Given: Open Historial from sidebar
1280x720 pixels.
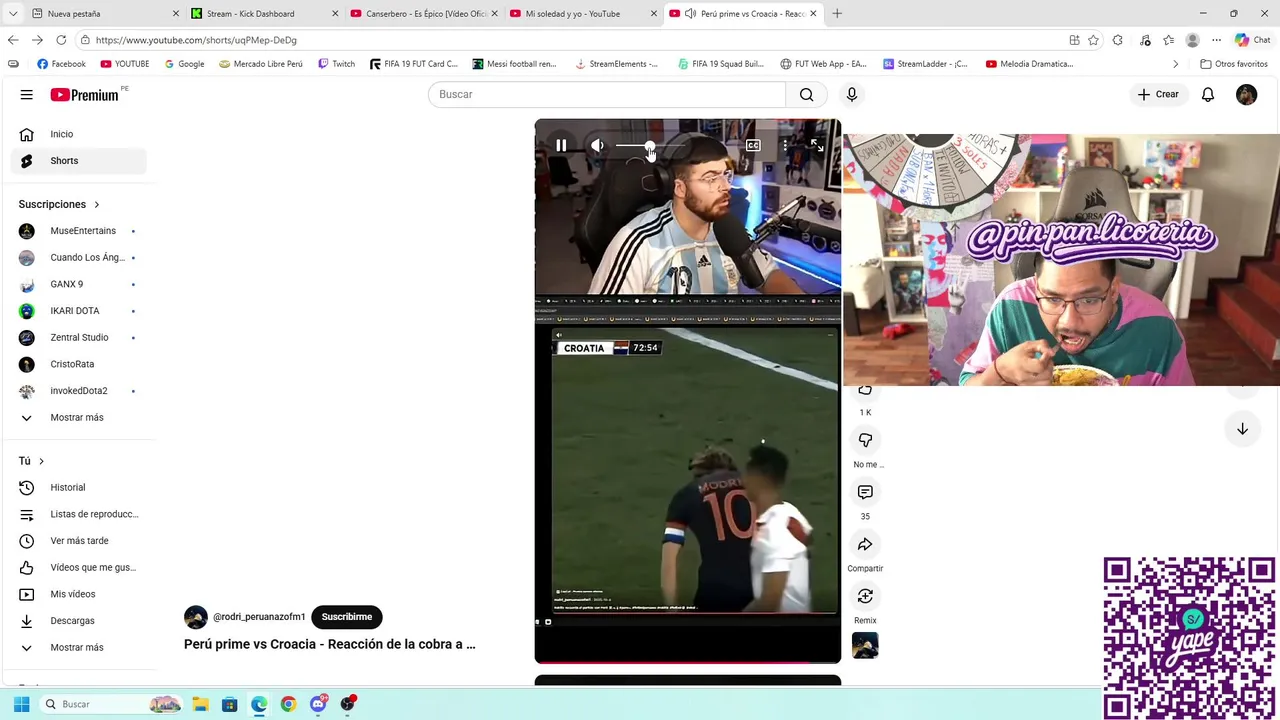Looking at the screenshot, I should click(67, 488).
